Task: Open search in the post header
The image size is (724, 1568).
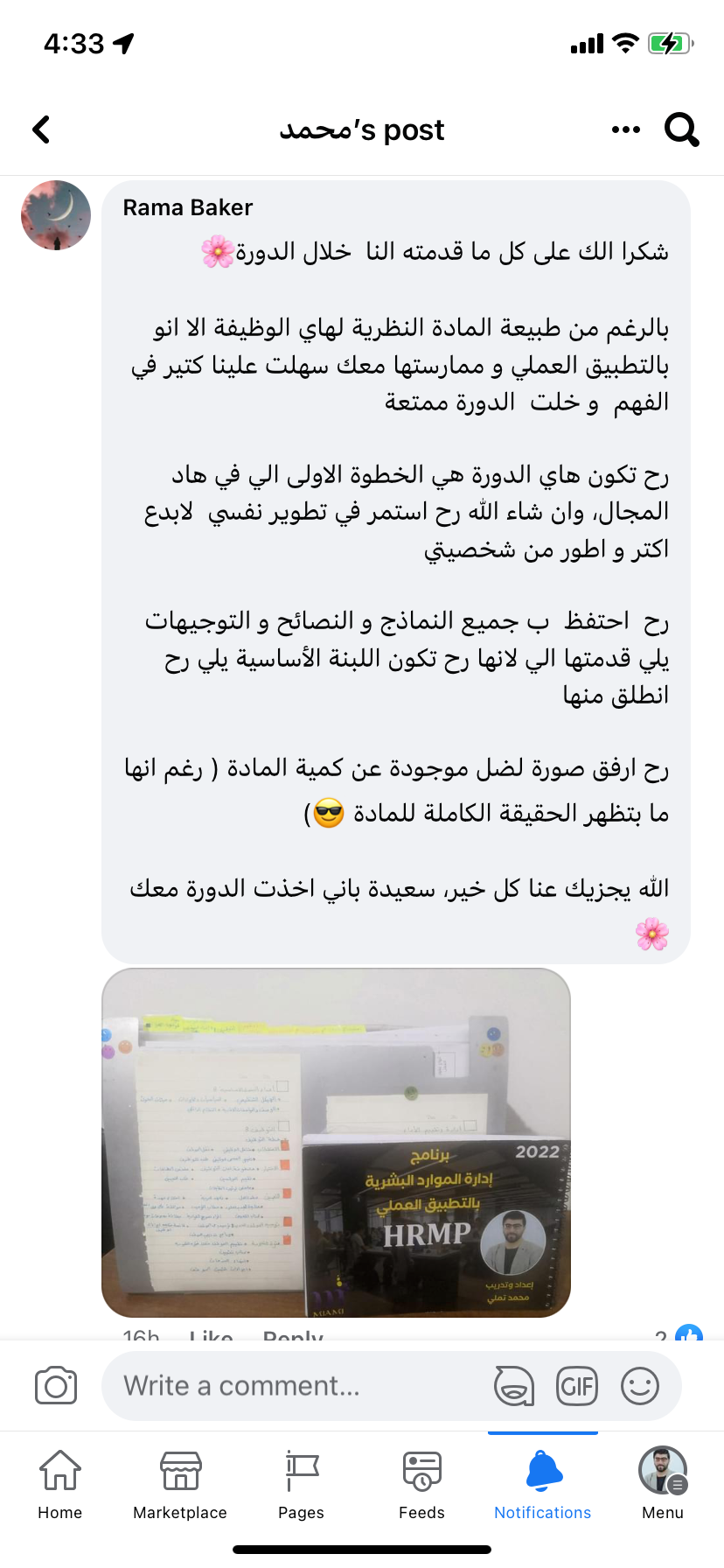Action: click(x=681, y=129)
